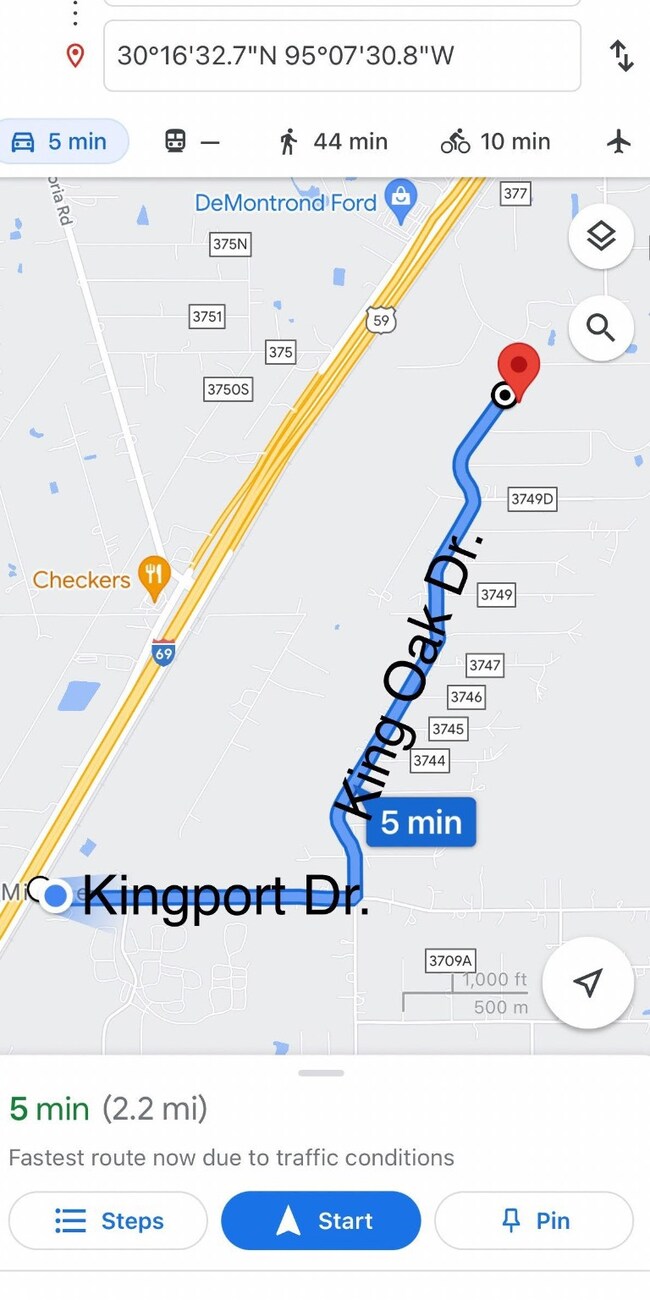The height and width of the screenshot is (1300, 650).
Task: Tap the red destination marker
Action: 519,368
